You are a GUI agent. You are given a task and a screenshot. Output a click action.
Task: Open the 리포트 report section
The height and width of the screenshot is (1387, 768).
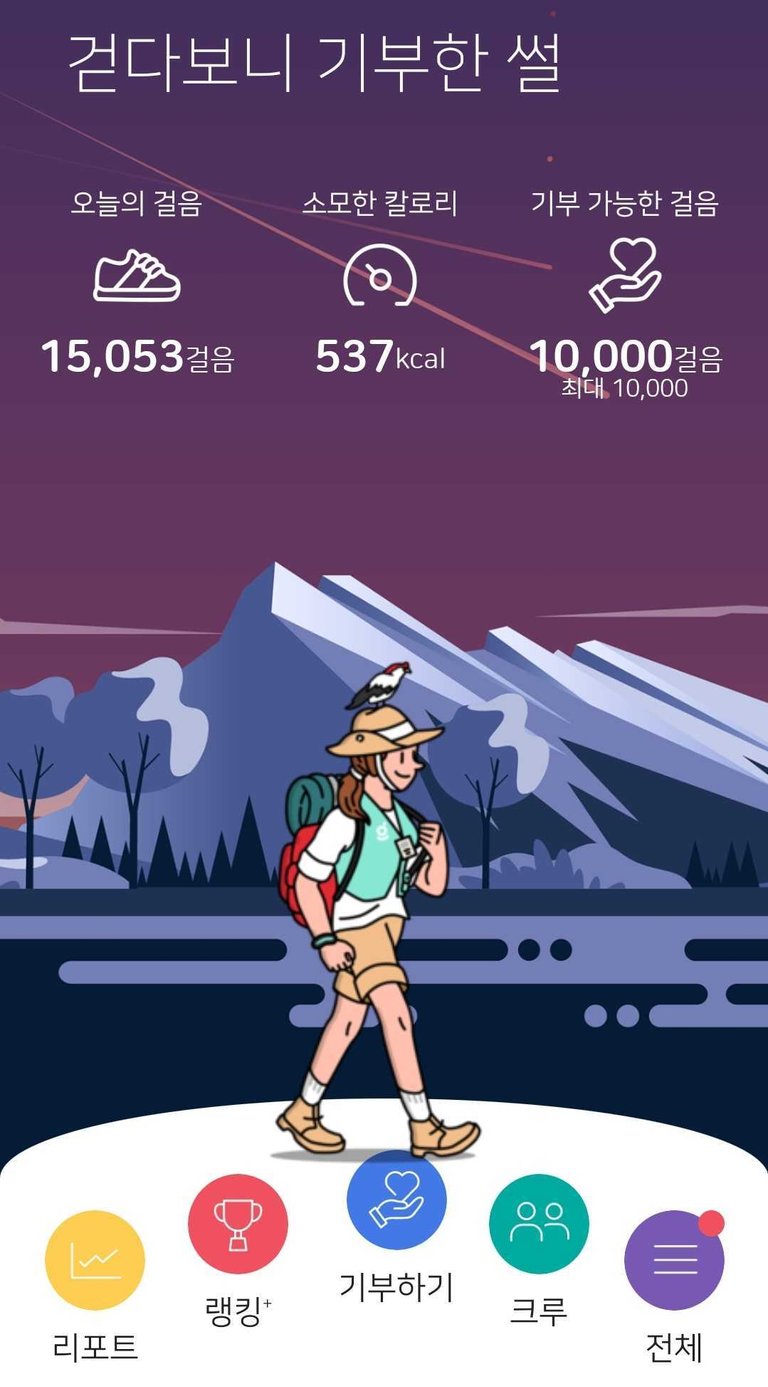click(95, 1260)
